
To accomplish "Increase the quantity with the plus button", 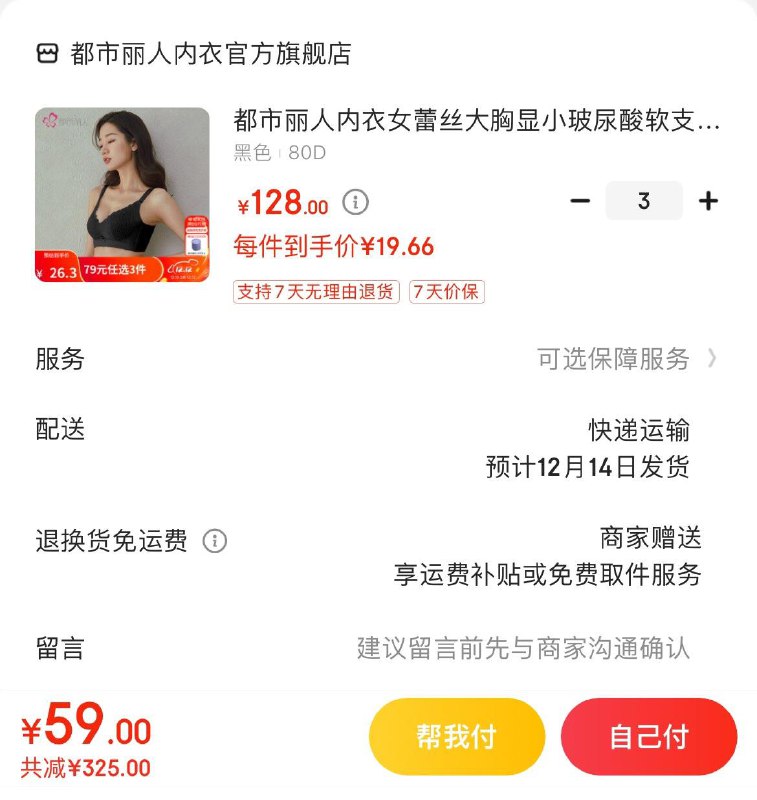I will click(x=709, y=201).
